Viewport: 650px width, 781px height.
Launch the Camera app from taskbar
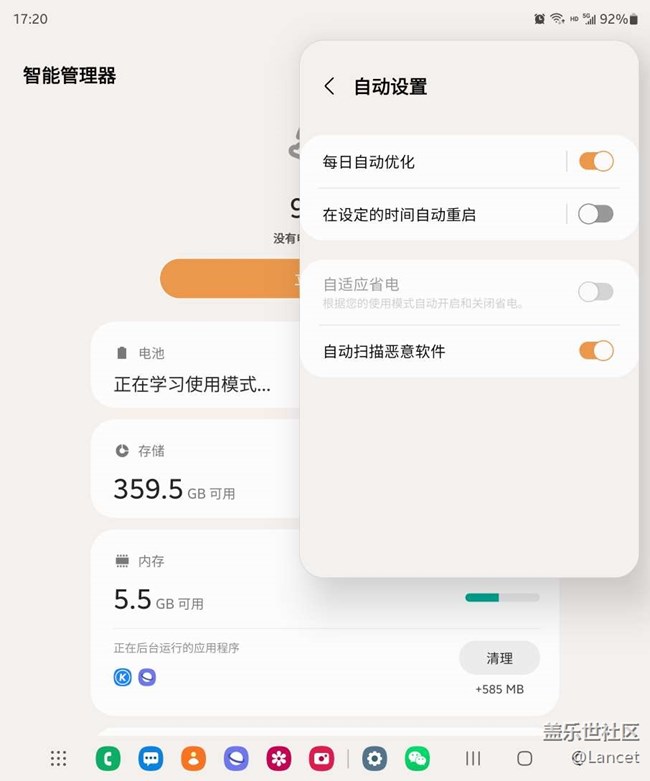click(x=321, y=758)
